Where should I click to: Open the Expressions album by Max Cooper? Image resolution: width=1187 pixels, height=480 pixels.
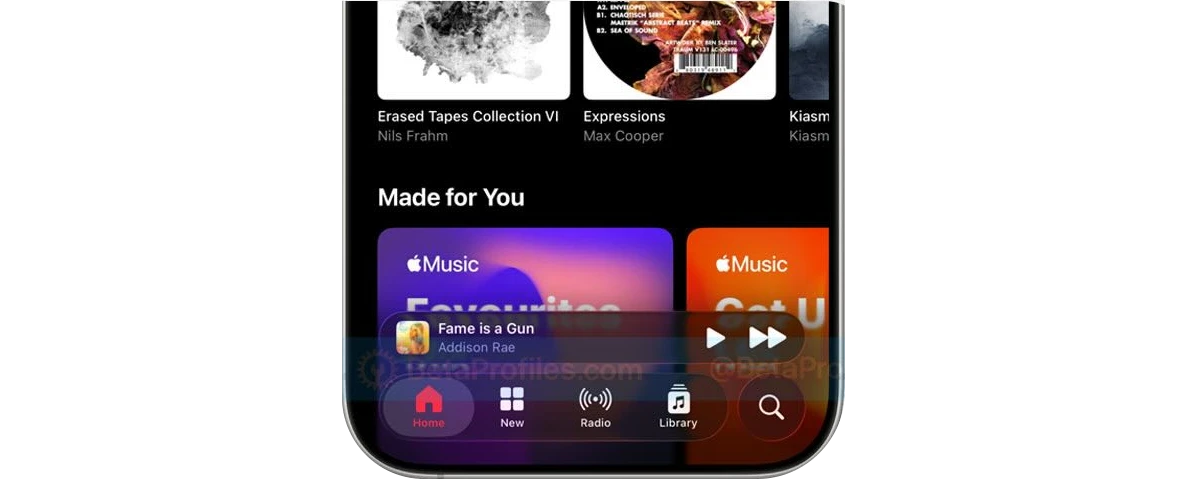click(x=680, y=50)
